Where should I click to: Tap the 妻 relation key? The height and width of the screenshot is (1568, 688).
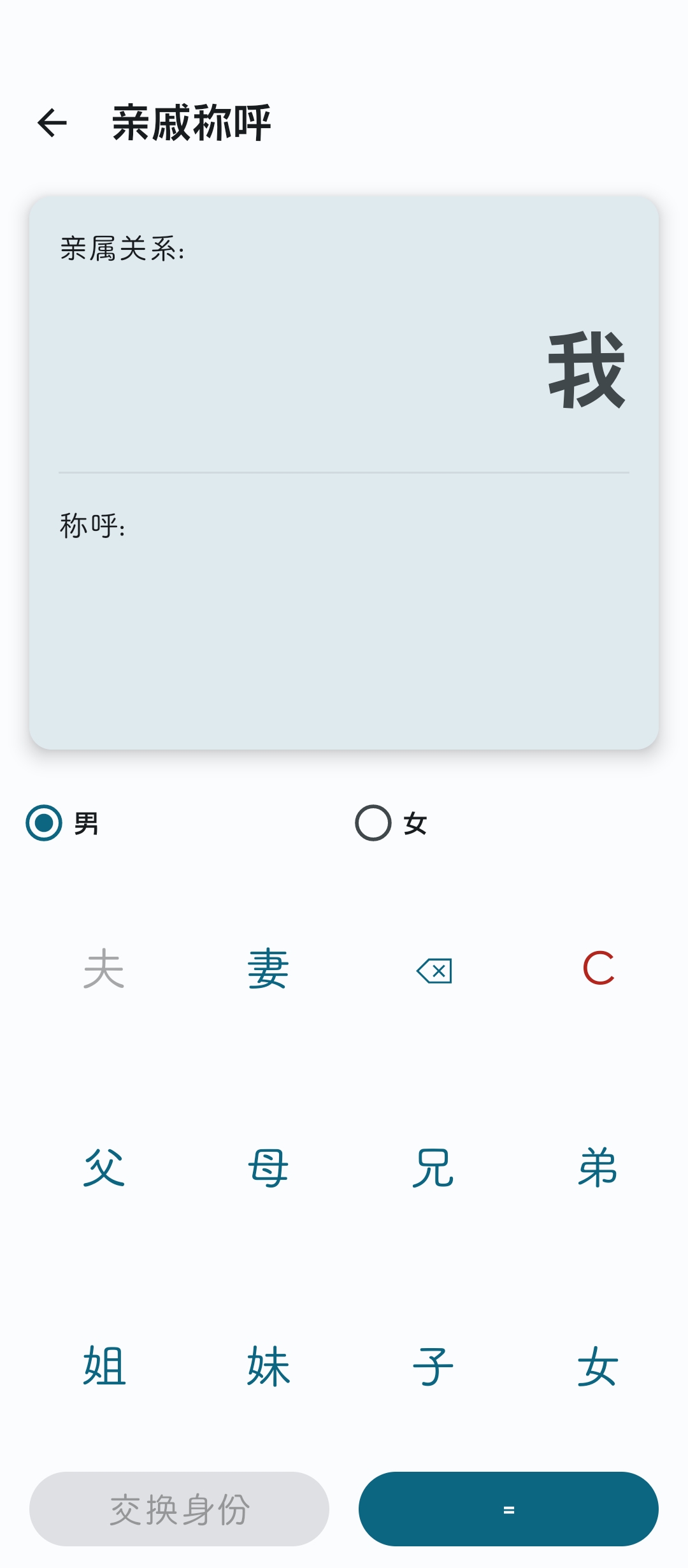(x=268, y=969)
